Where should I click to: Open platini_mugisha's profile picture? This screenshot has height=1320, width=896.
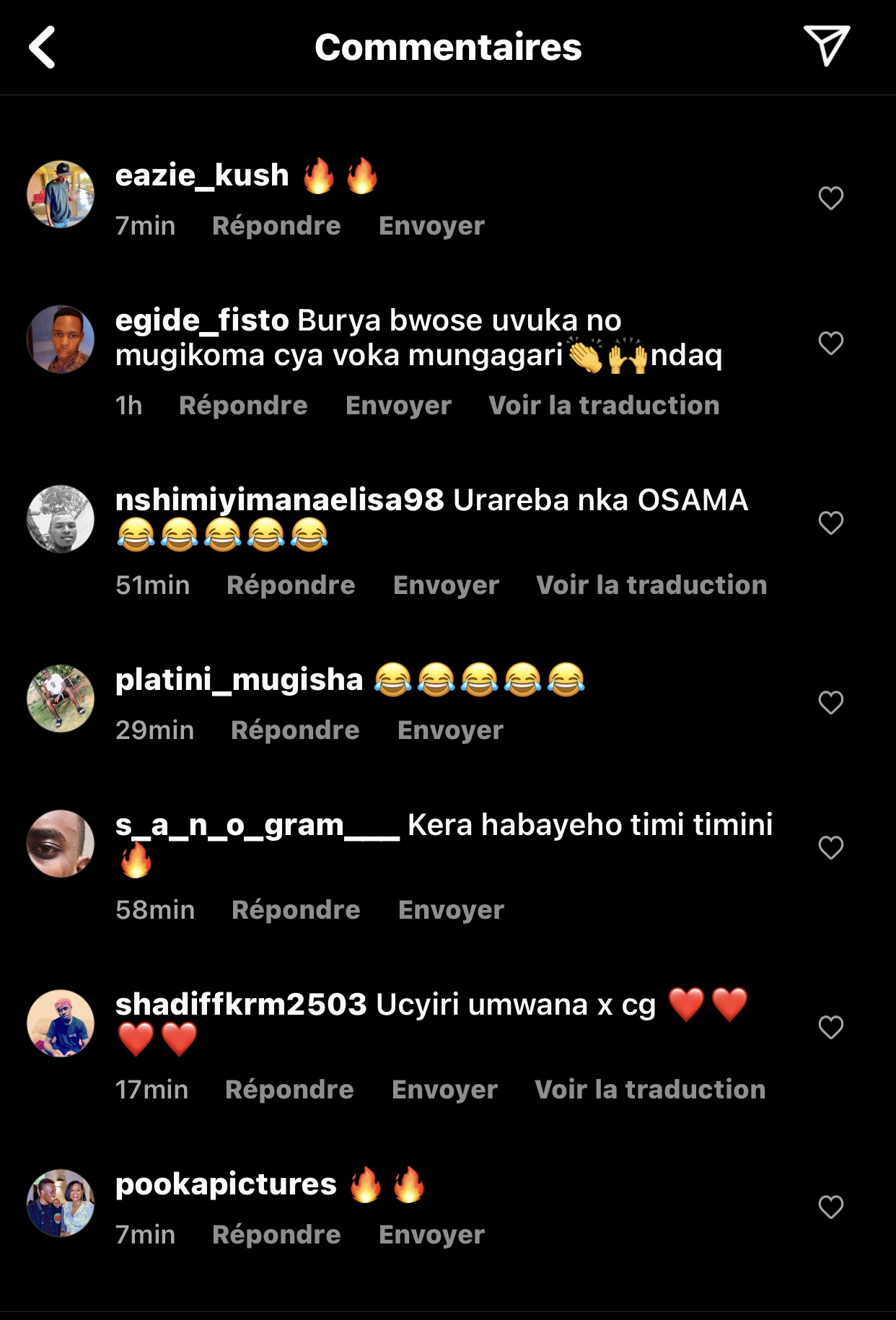pos(61,699)
